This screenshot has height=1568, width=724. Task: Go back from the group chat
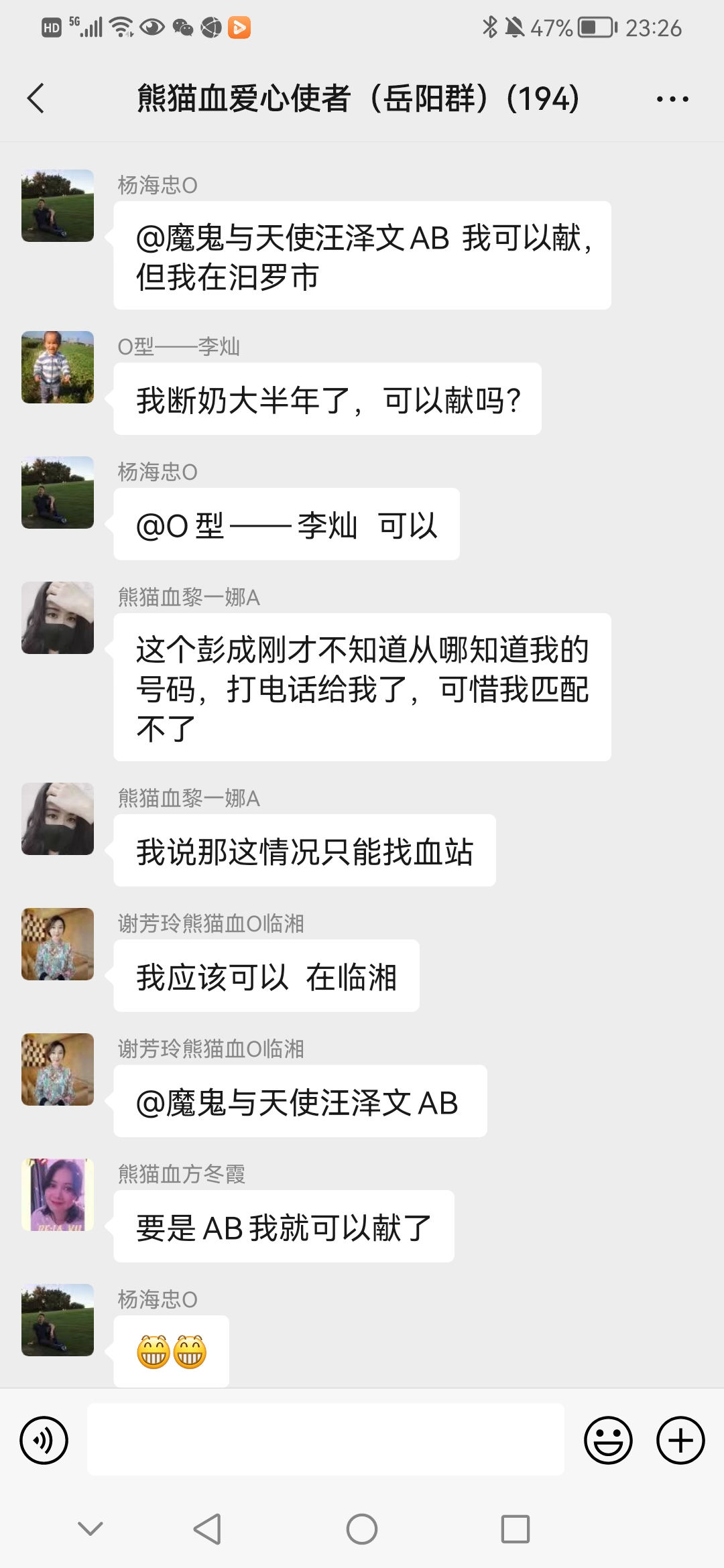pyautogui.click(x=36, y=99)
